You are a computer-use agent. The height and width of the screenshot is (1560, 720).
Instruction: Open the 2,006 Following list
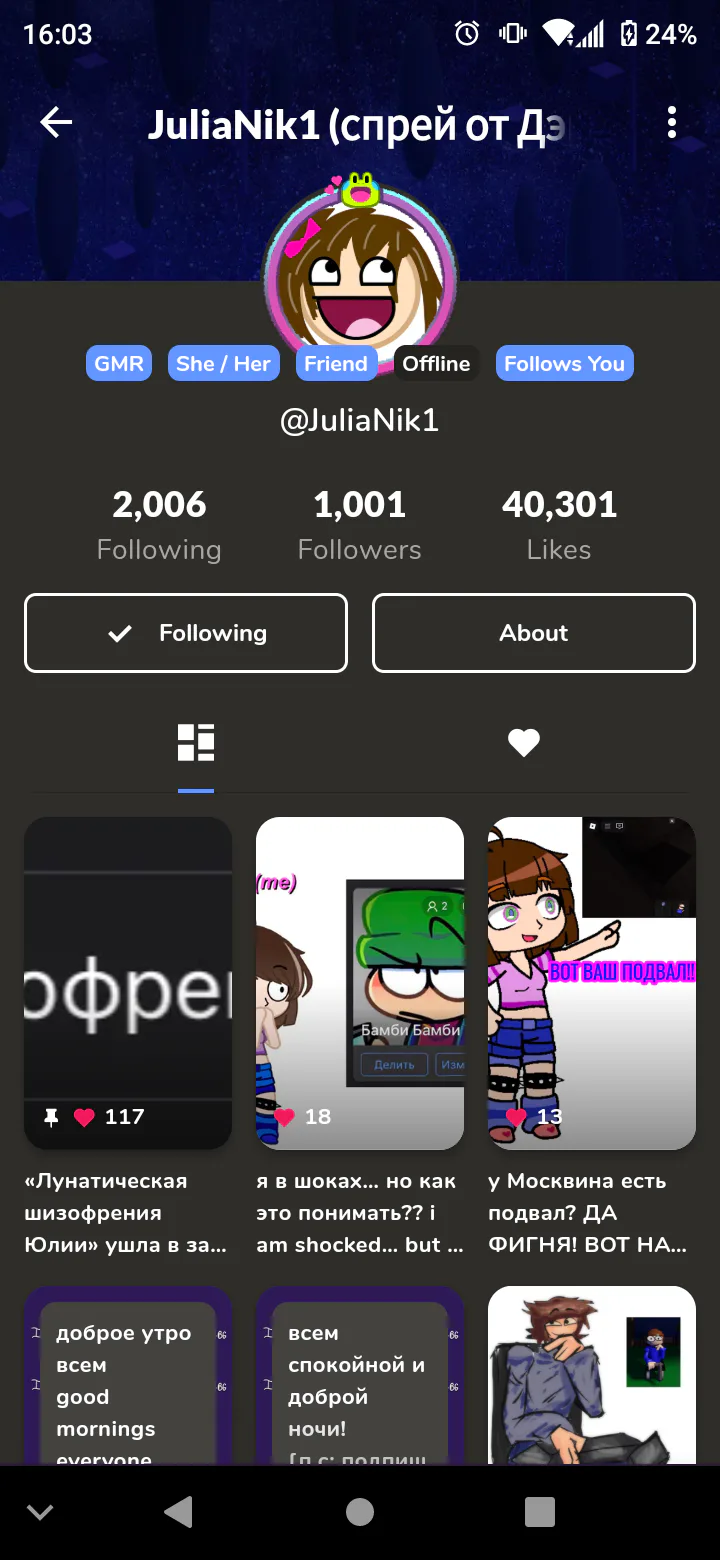pos(159,525)
